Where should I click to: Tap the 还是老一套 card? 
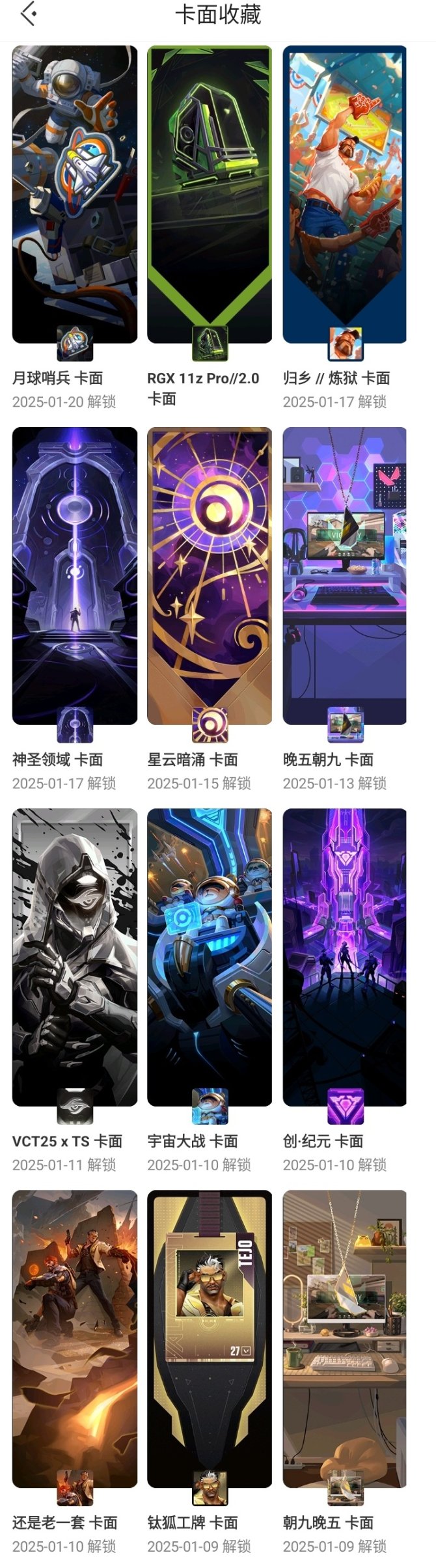pyautogui.click(x=75, y=1338)
